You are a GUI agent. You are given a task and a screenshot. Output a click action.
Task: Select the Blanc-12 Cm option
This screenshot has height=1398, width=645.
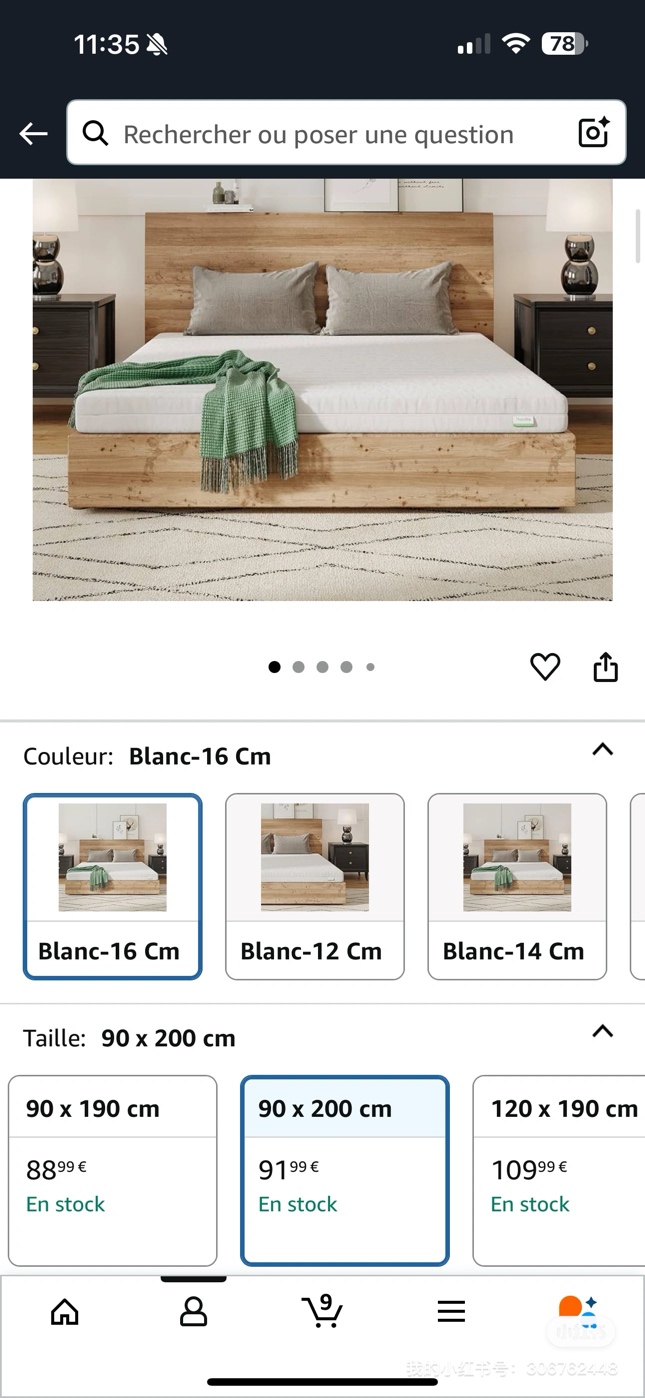314,886
